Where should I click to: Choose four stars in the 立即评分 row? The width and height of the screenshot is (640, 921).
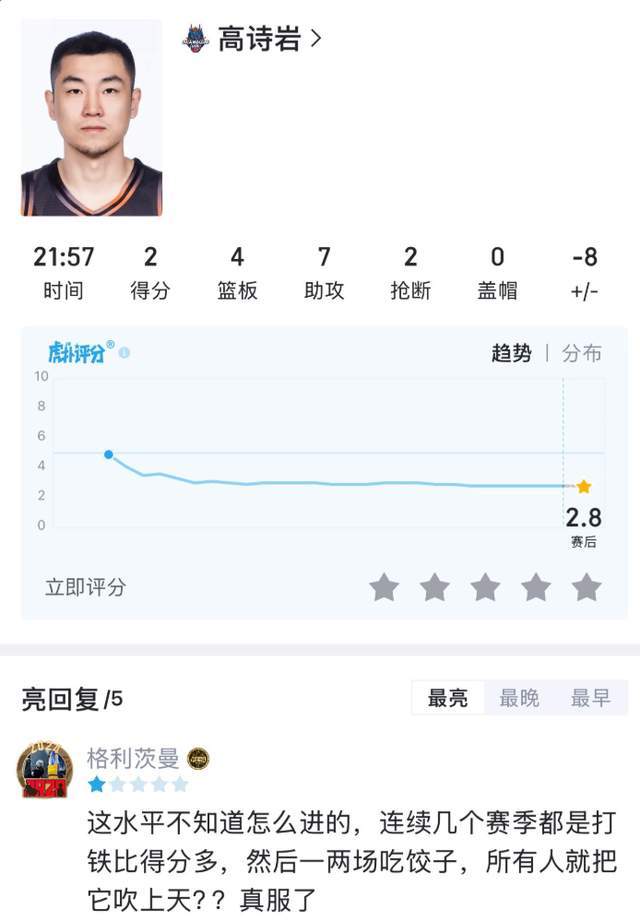click(x=536, y=587)
